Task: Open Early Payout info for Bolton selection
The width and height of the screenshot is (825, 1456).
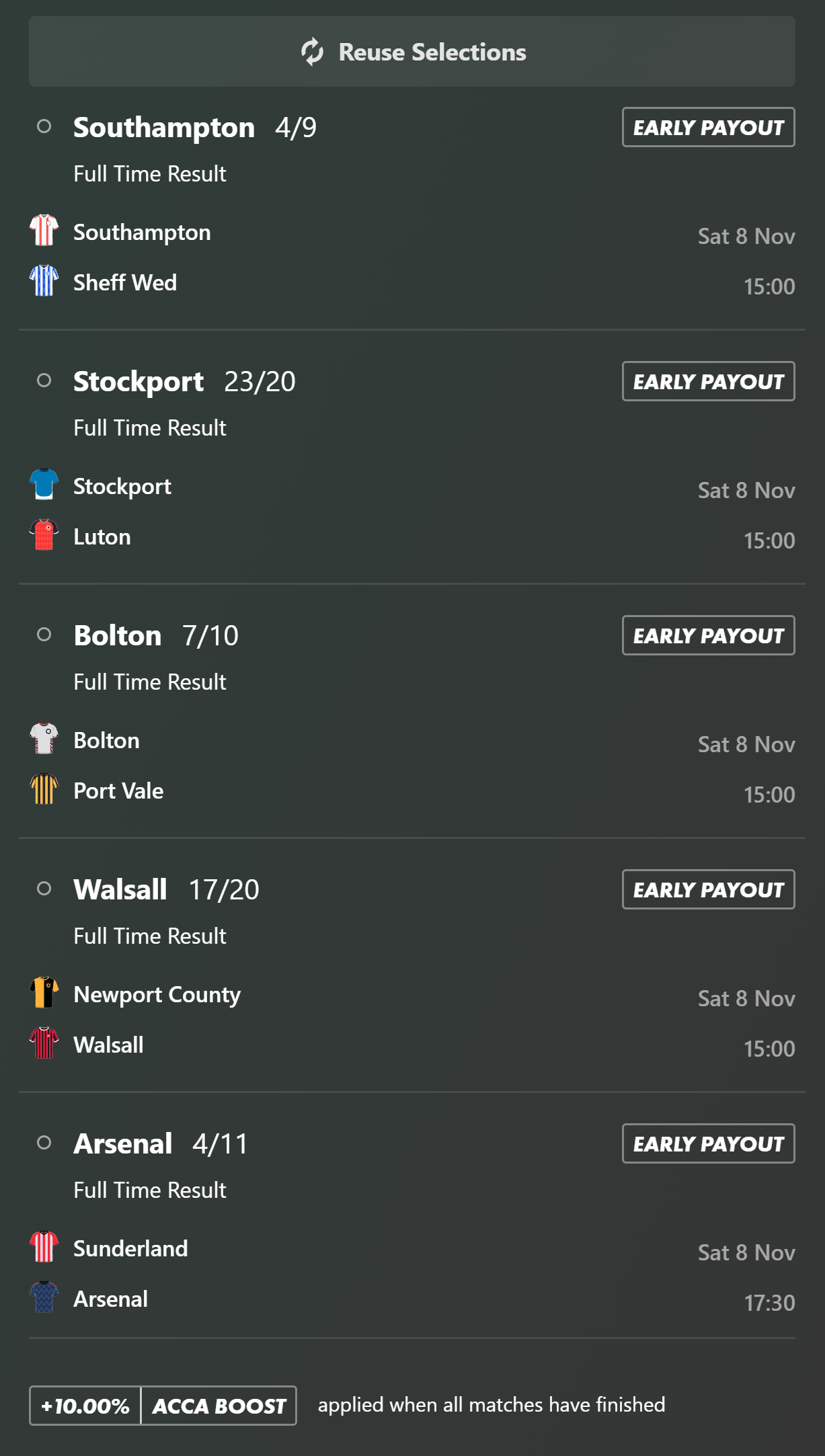Action: click(x=708, y=635)
